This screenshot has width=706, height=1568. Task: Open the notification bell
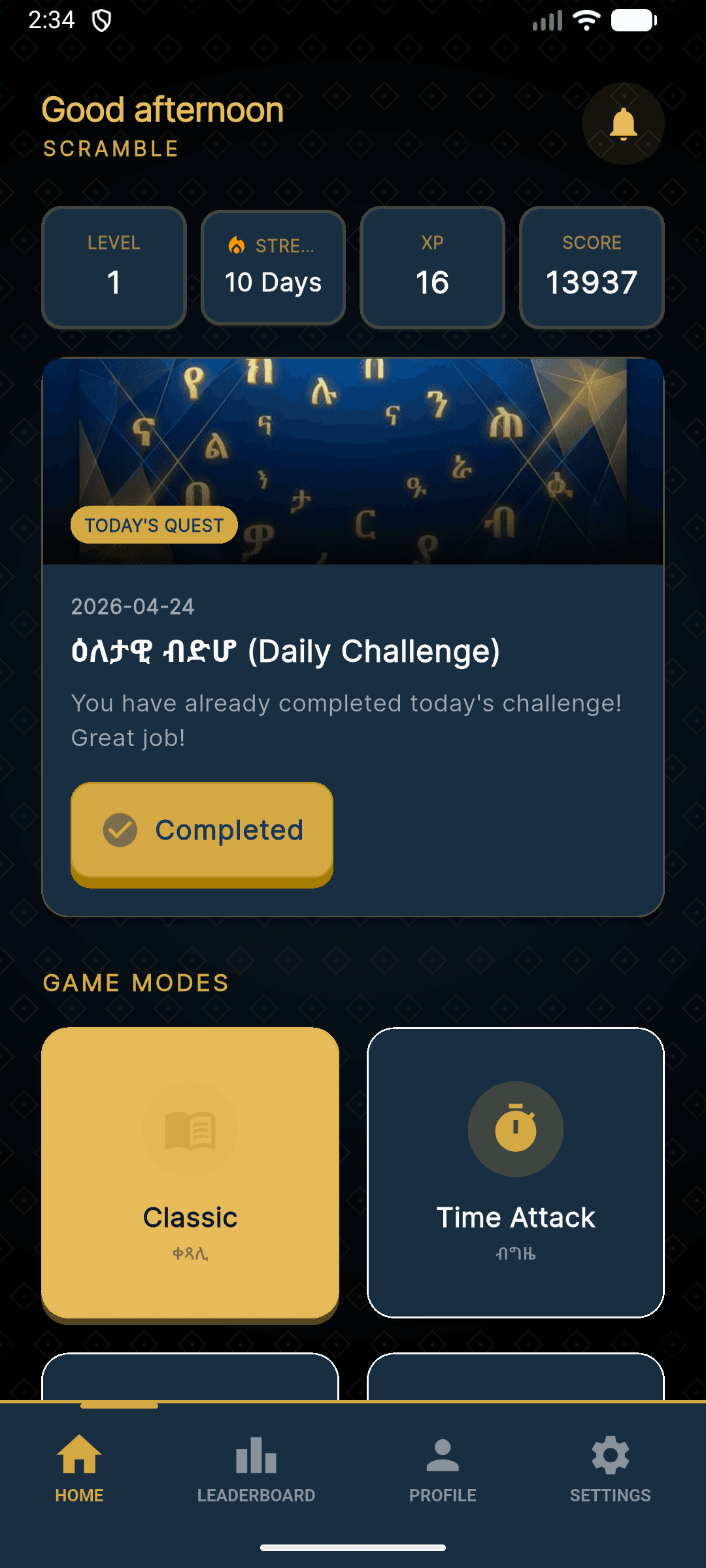pos(623,124)
